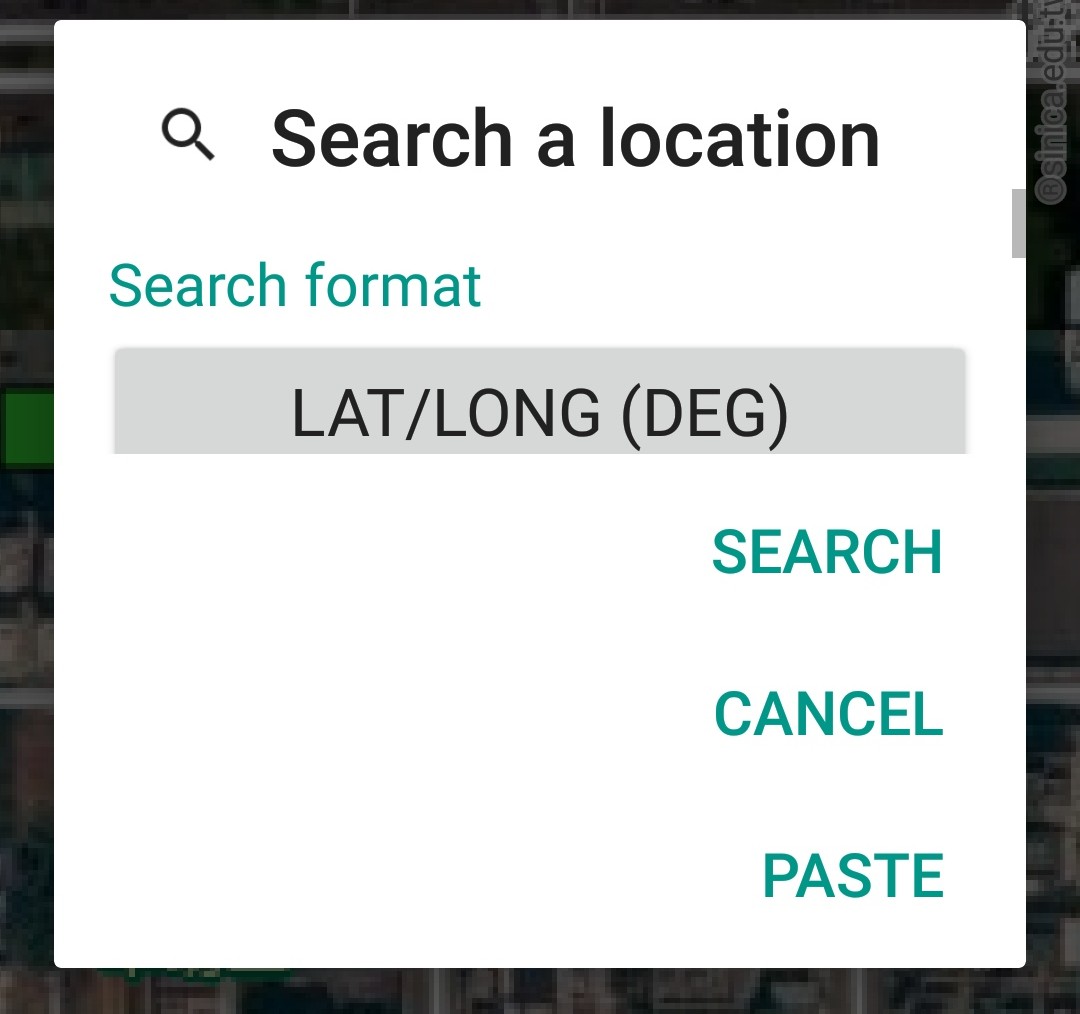Cancel the location search dialog
This screenshot has height=1014, width=1080.
(x=828, y=714)
